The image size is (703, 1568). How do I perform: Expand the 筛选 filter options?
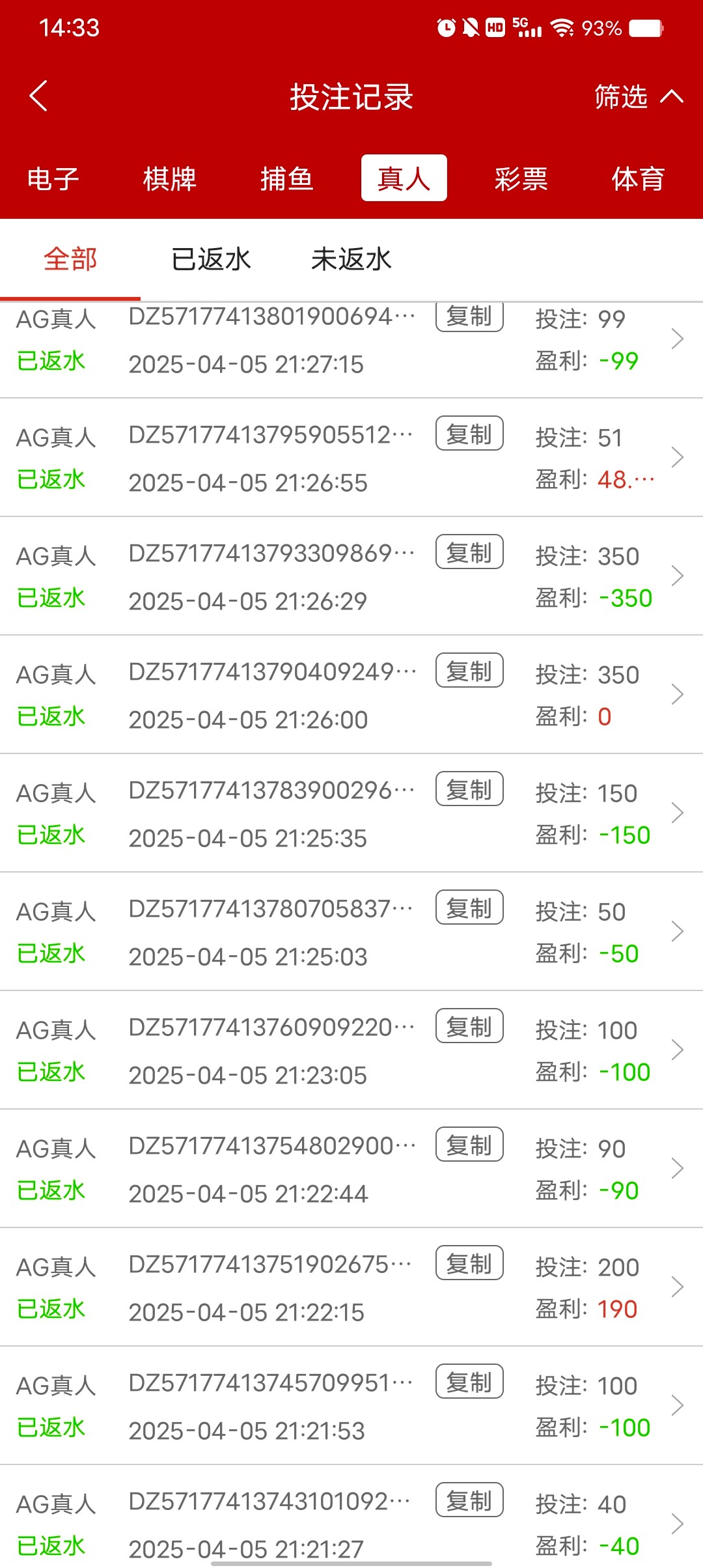[x=638, y=97]
